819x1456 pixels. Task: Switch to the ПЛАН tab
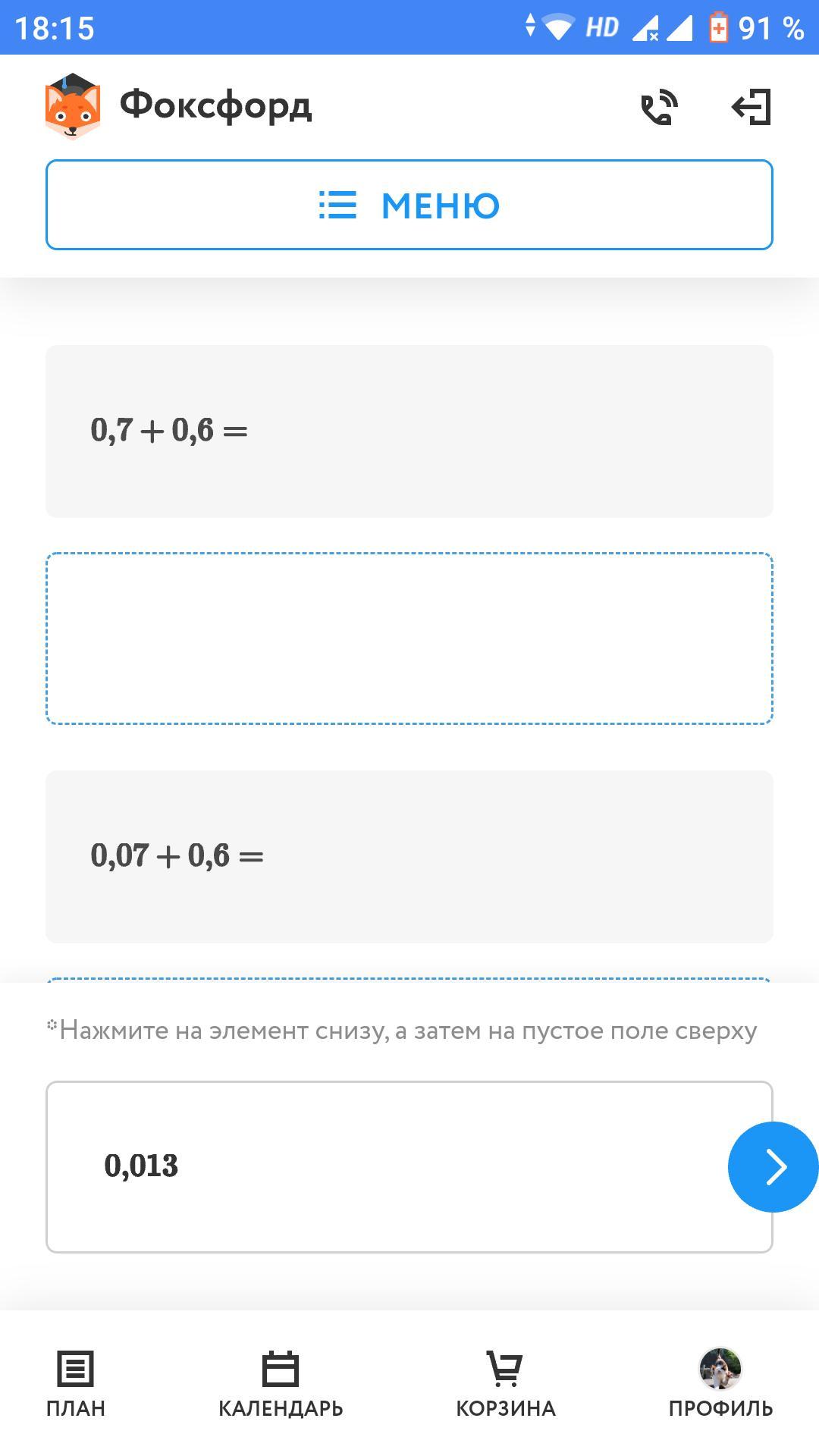[76, 1384]
